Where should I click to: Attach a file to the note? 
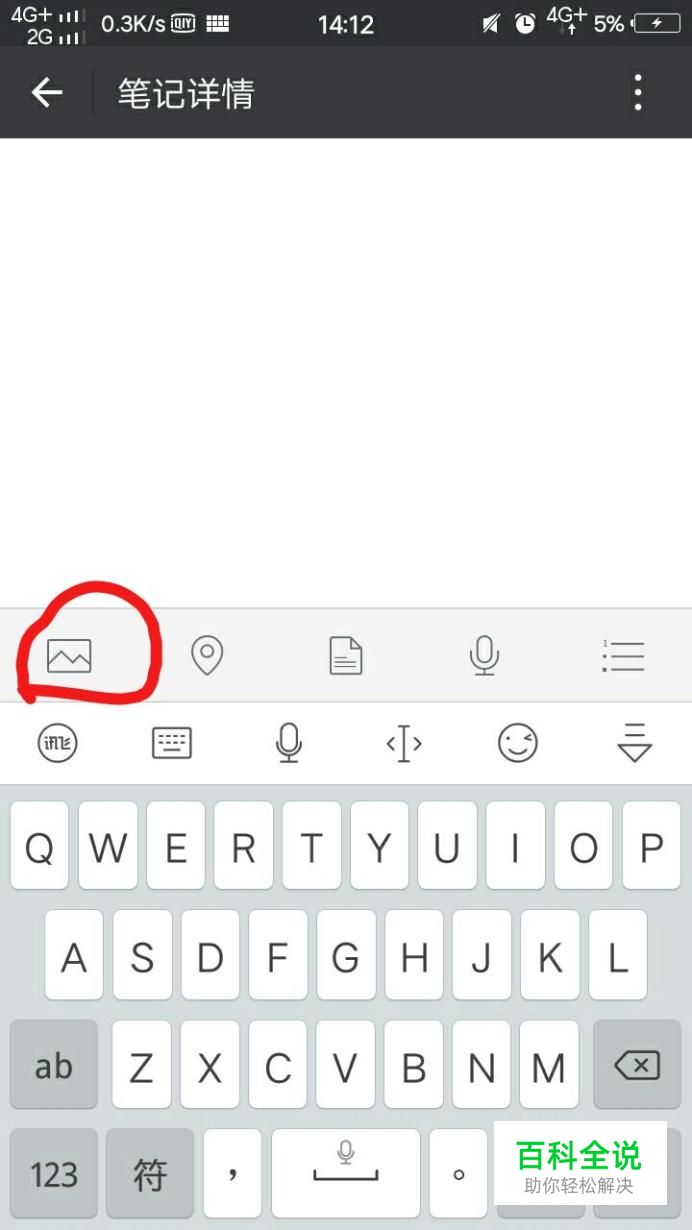(x=346, y=656)
